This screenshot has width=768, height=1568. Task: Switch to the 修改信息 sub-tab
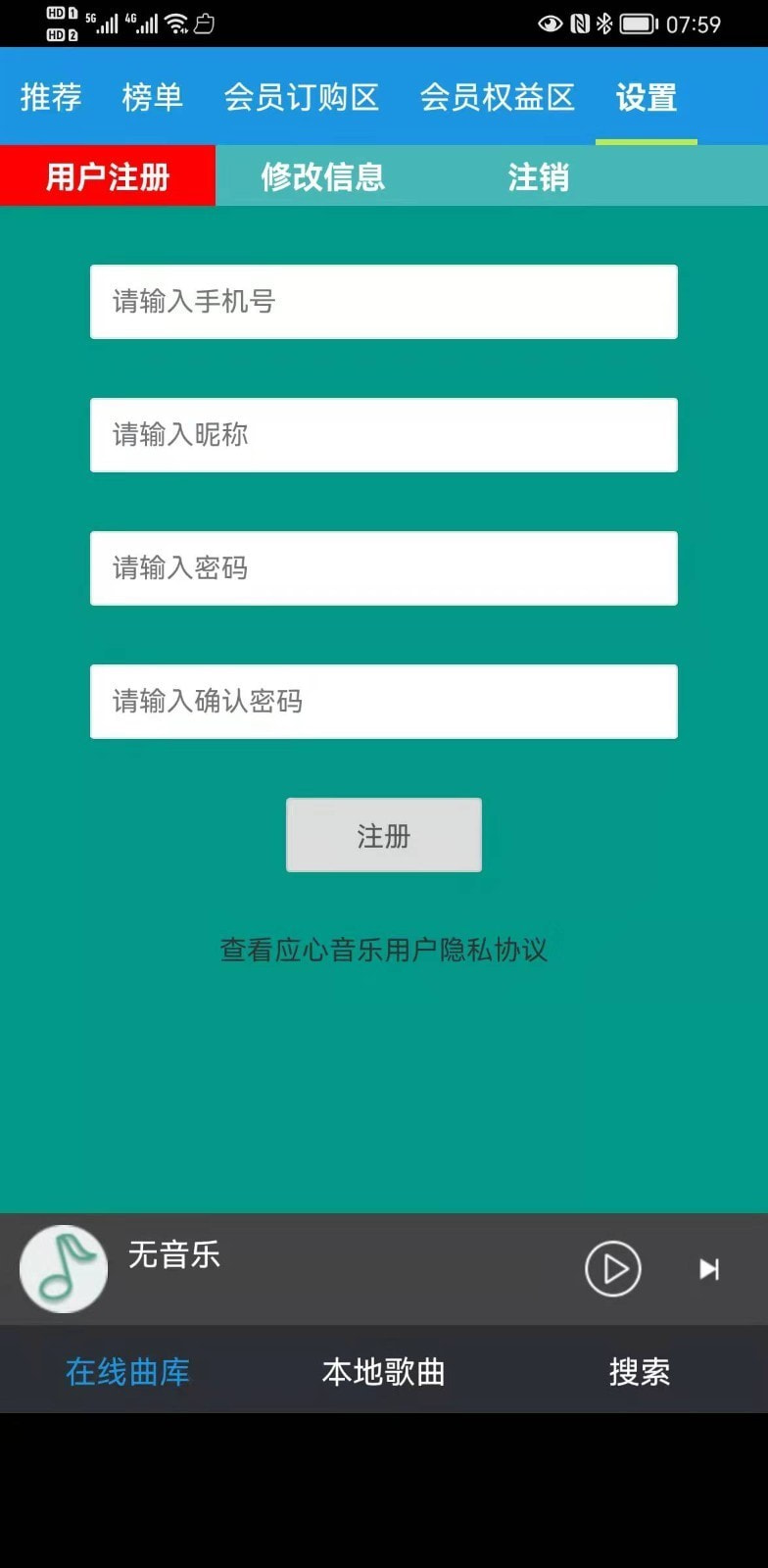(x=323, y=176)
